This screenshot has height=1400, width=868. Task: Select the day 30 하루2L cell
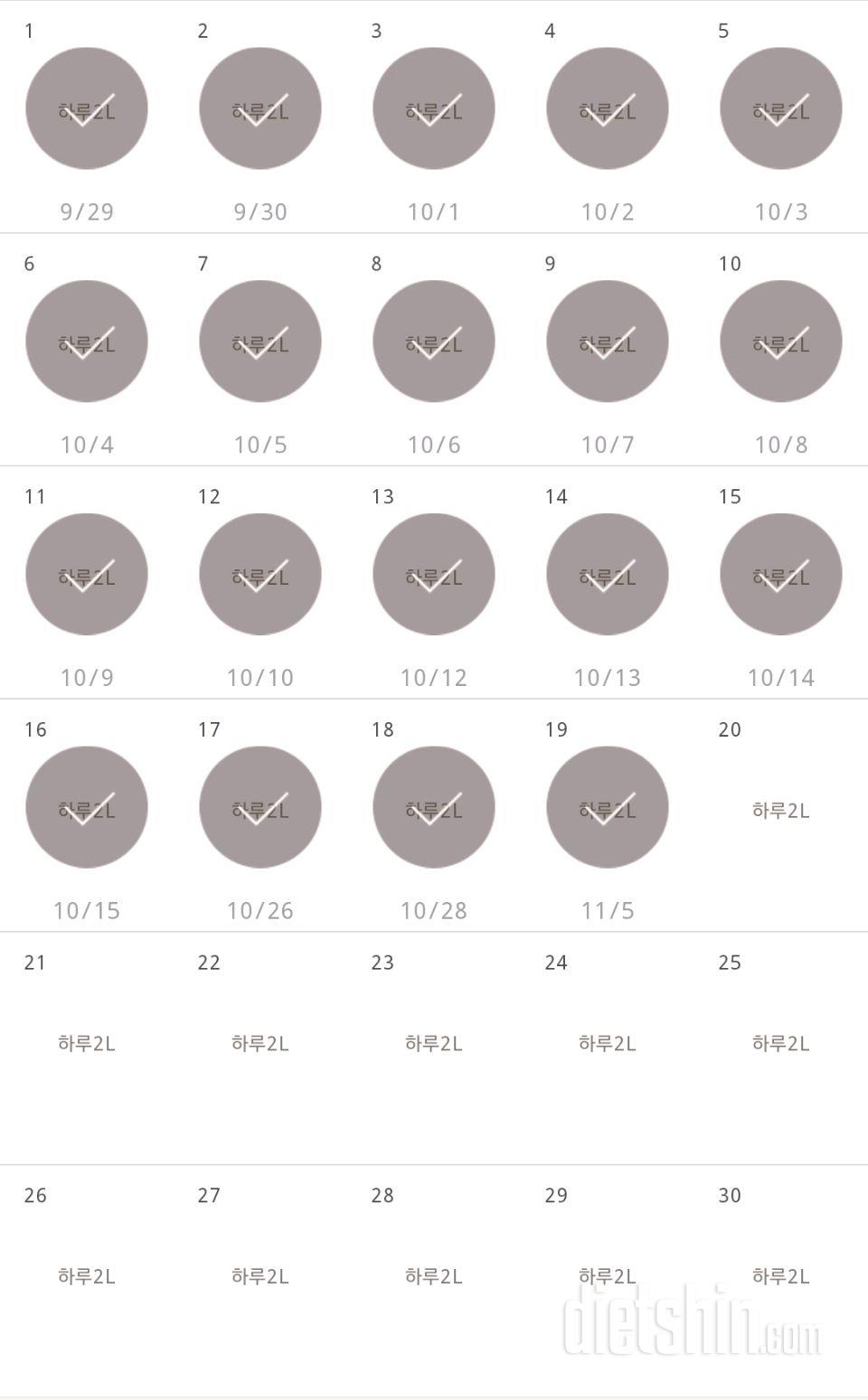point(780,1276)
